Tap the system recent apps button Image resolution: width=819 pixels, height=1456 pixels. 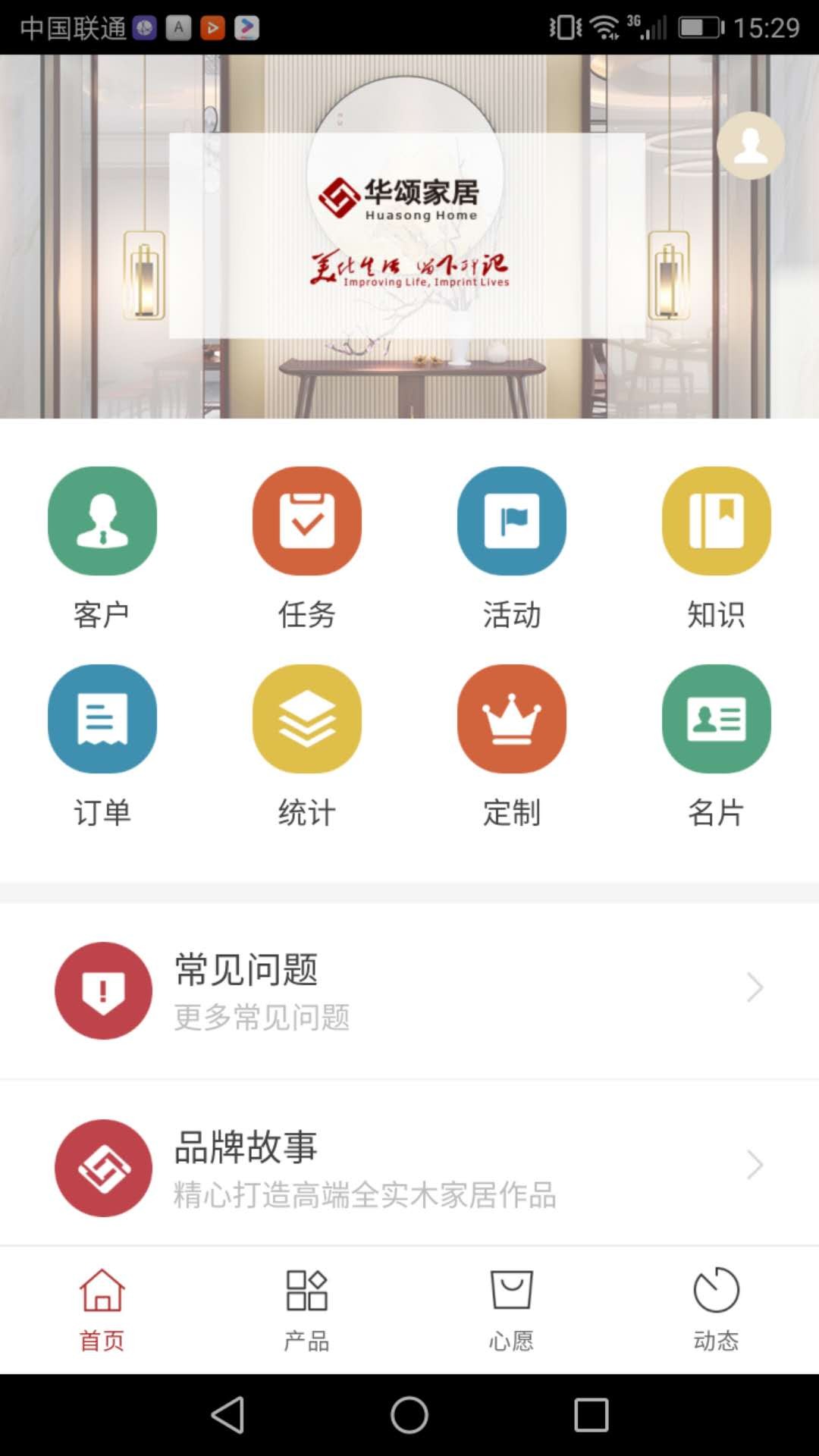tap(591, 1415)
